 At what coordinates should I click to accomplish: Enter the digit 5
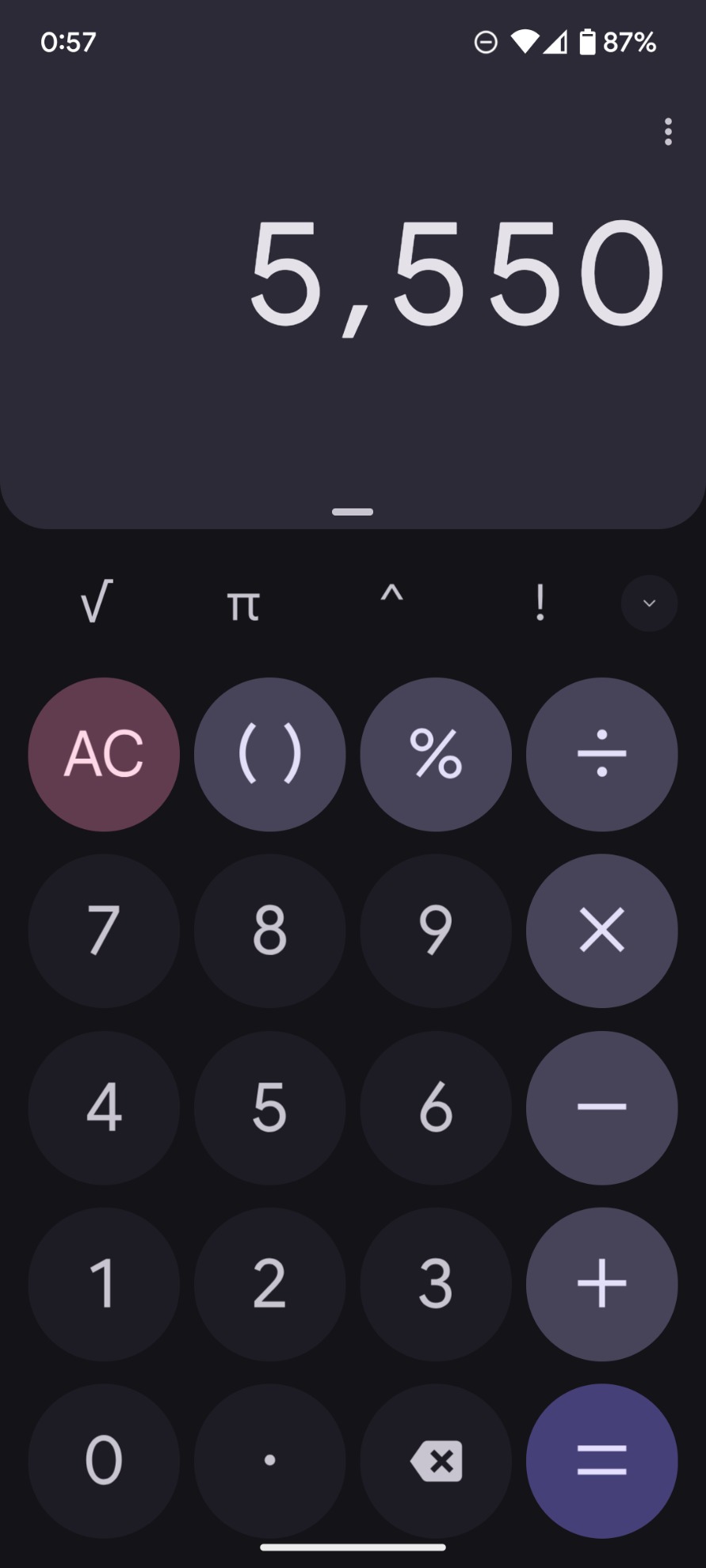coord(269,1107)
